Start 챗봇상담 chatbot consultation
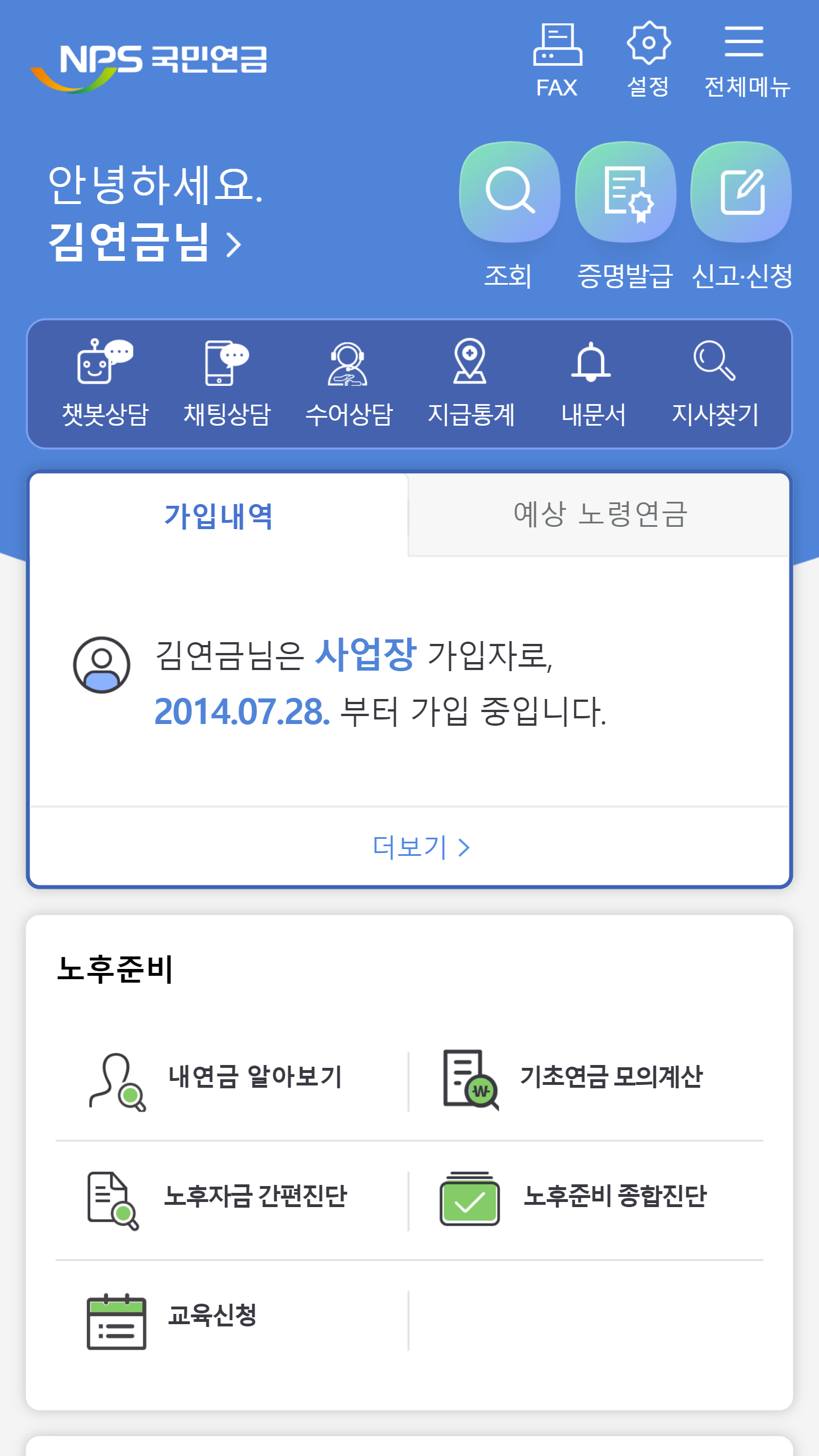The image size is (819, 1456). [106, 383]
